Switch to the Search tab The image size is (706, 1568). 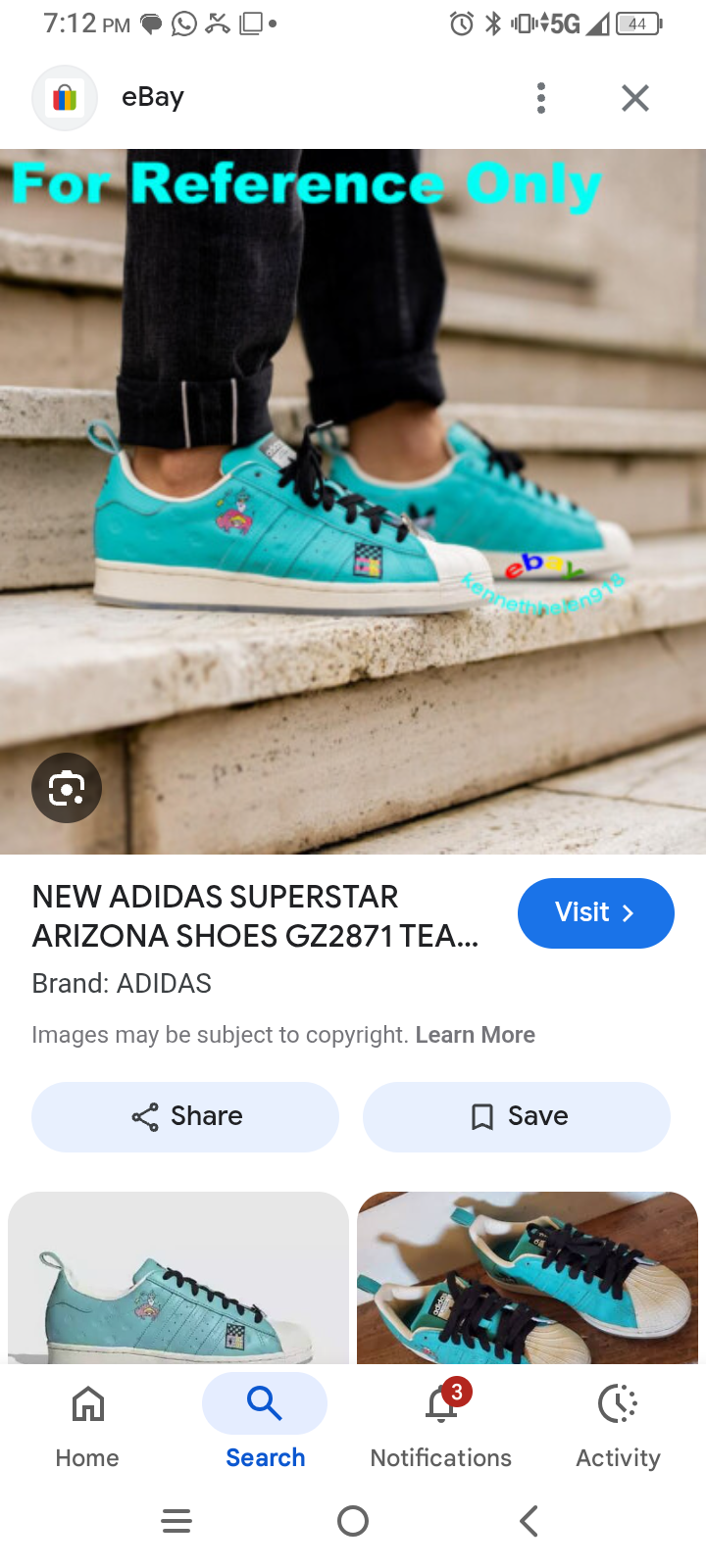pyautogui.click(x=265, y=1421)
